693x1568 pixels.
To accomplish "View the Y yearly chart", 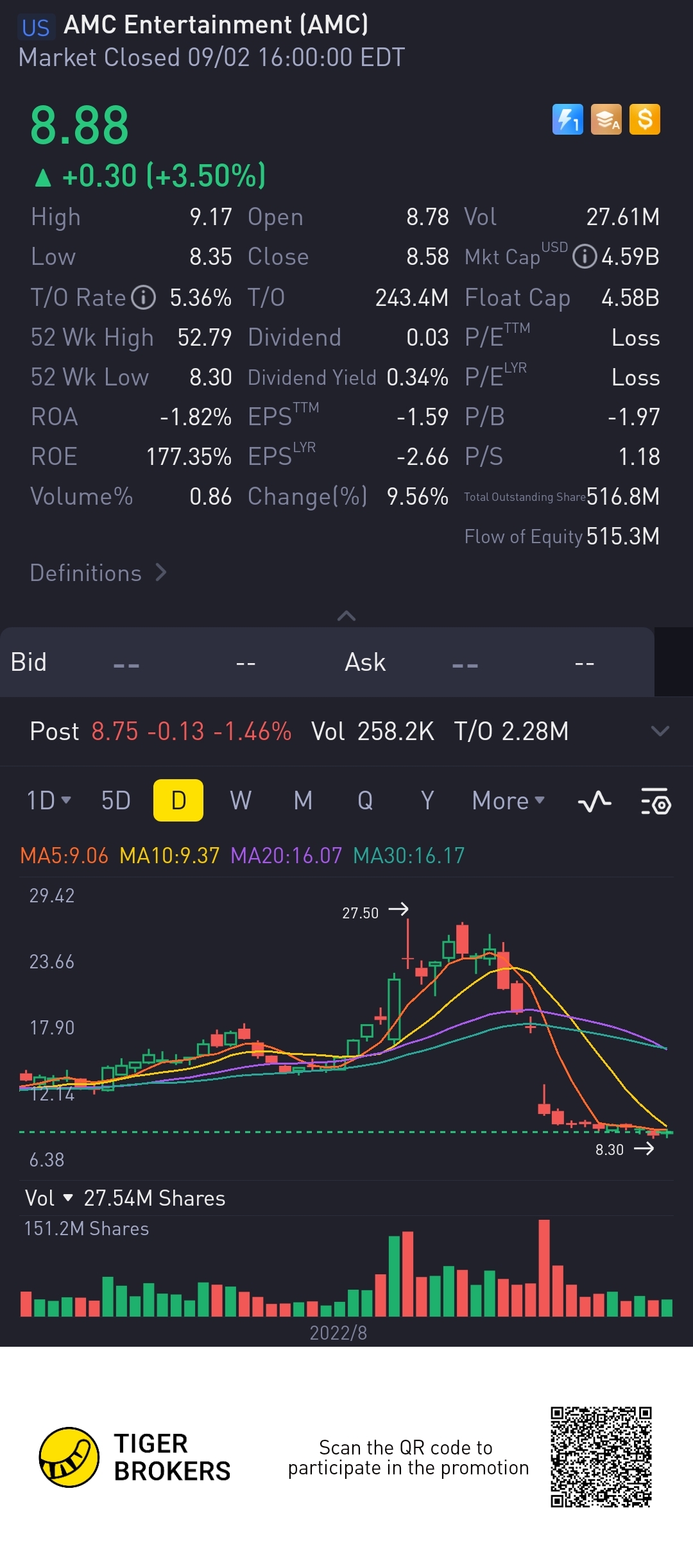I will tap(427, 800).
